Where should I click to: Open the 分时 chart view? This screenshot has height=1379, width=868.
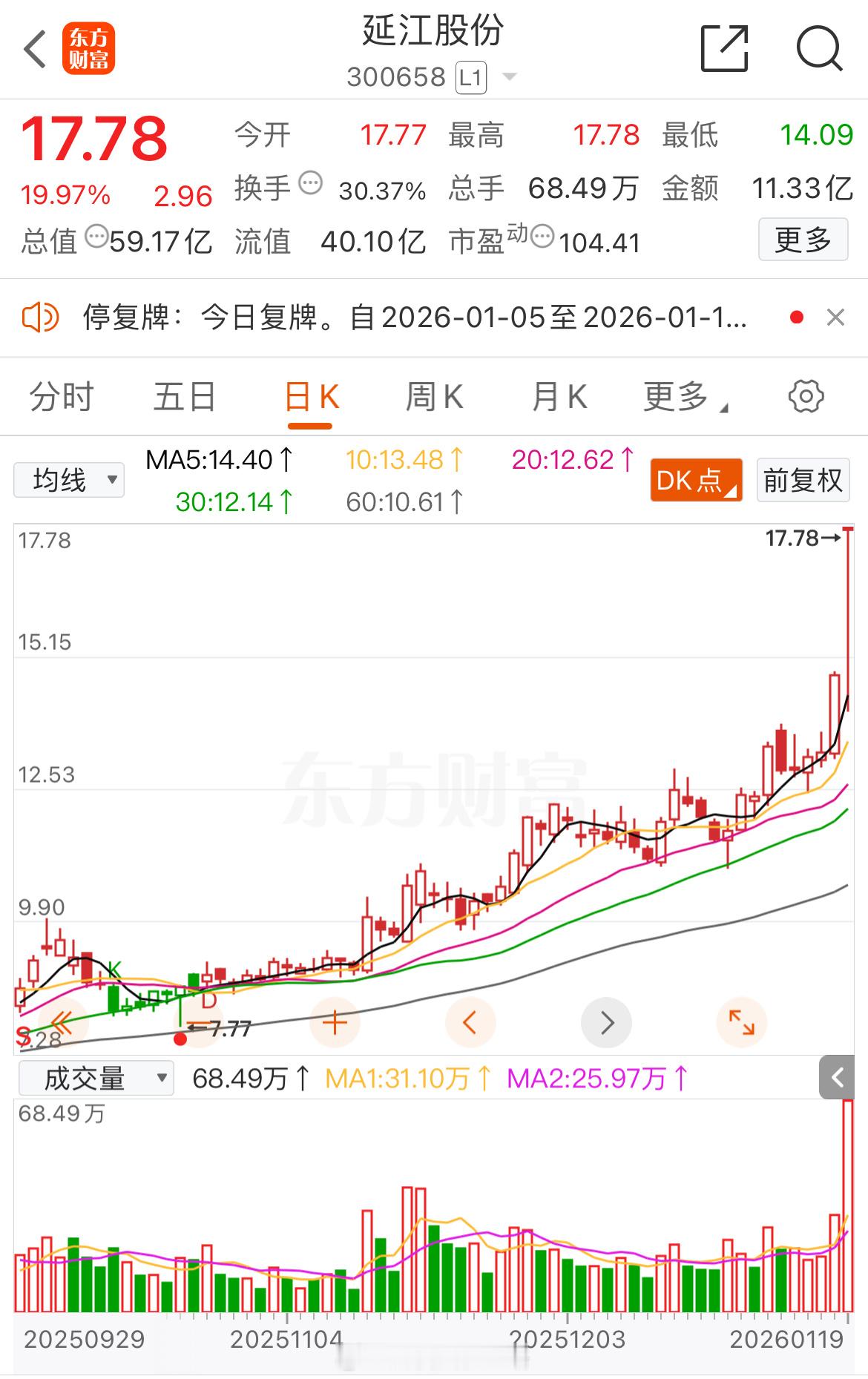[63, 396]
